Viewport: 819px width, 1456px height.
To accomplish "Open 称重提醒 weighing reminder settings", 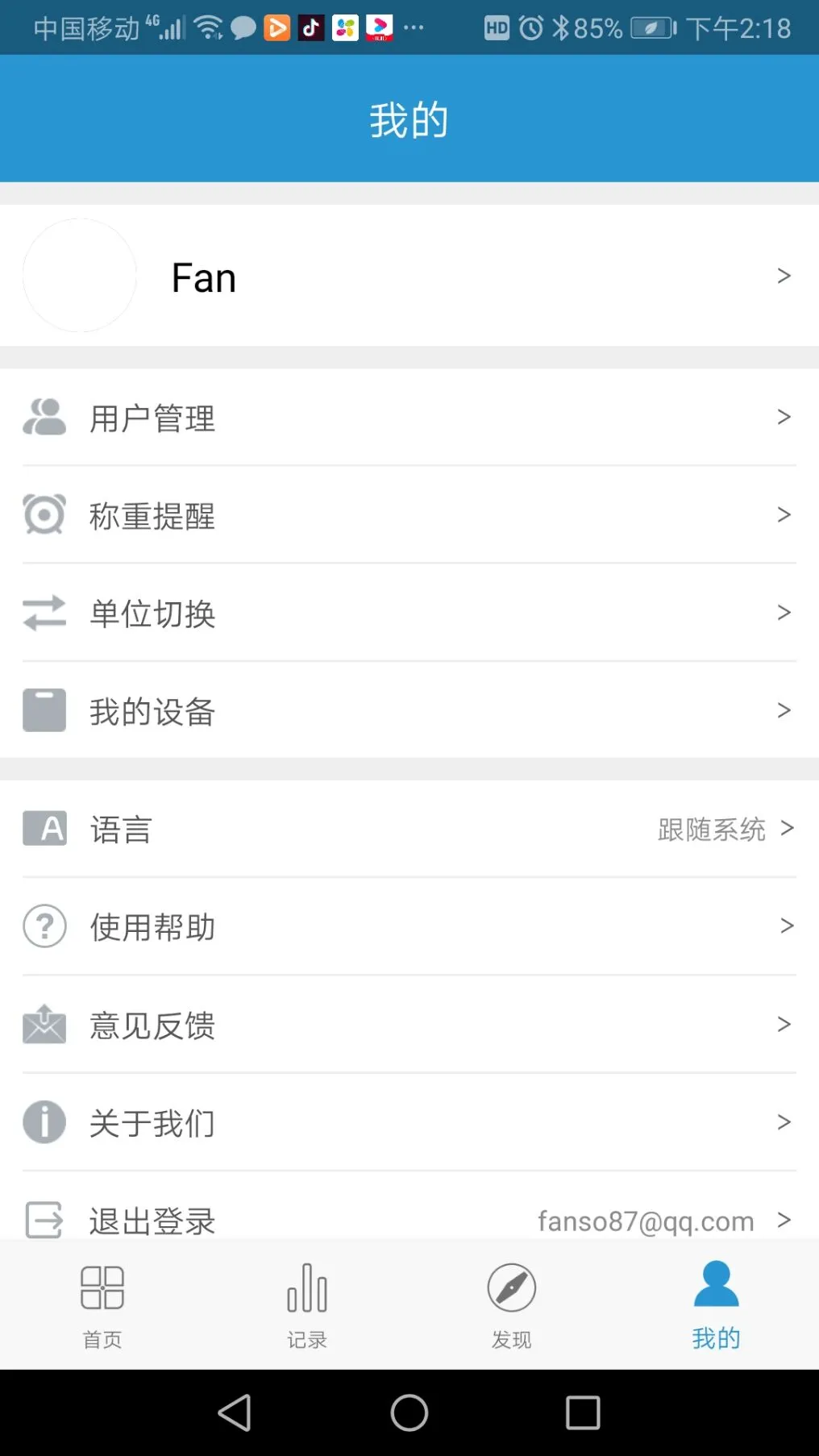I will coord(409,515).
